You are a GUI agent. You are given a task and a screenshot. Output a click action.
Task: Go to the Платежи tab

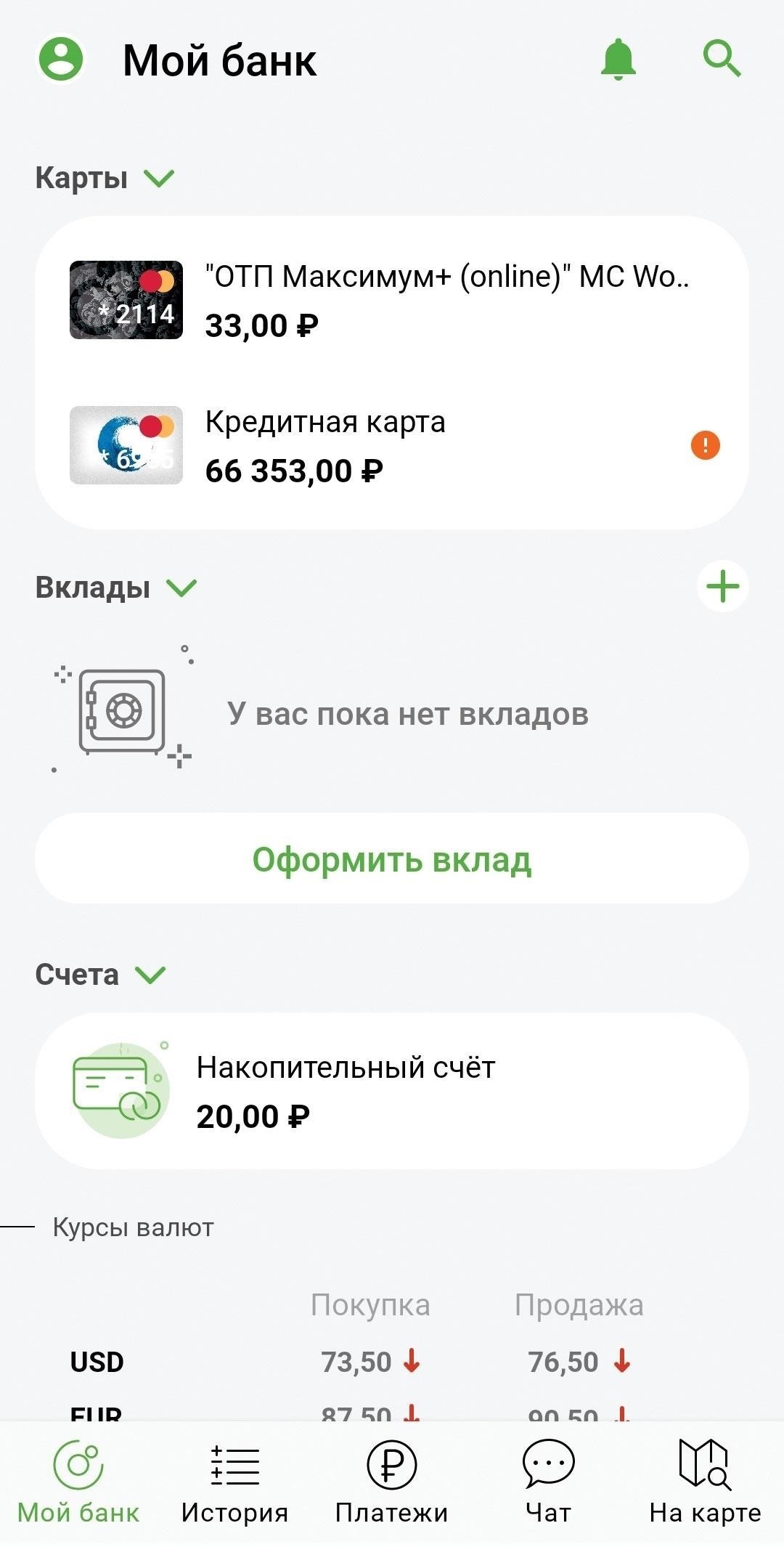tap(392, 1483)
